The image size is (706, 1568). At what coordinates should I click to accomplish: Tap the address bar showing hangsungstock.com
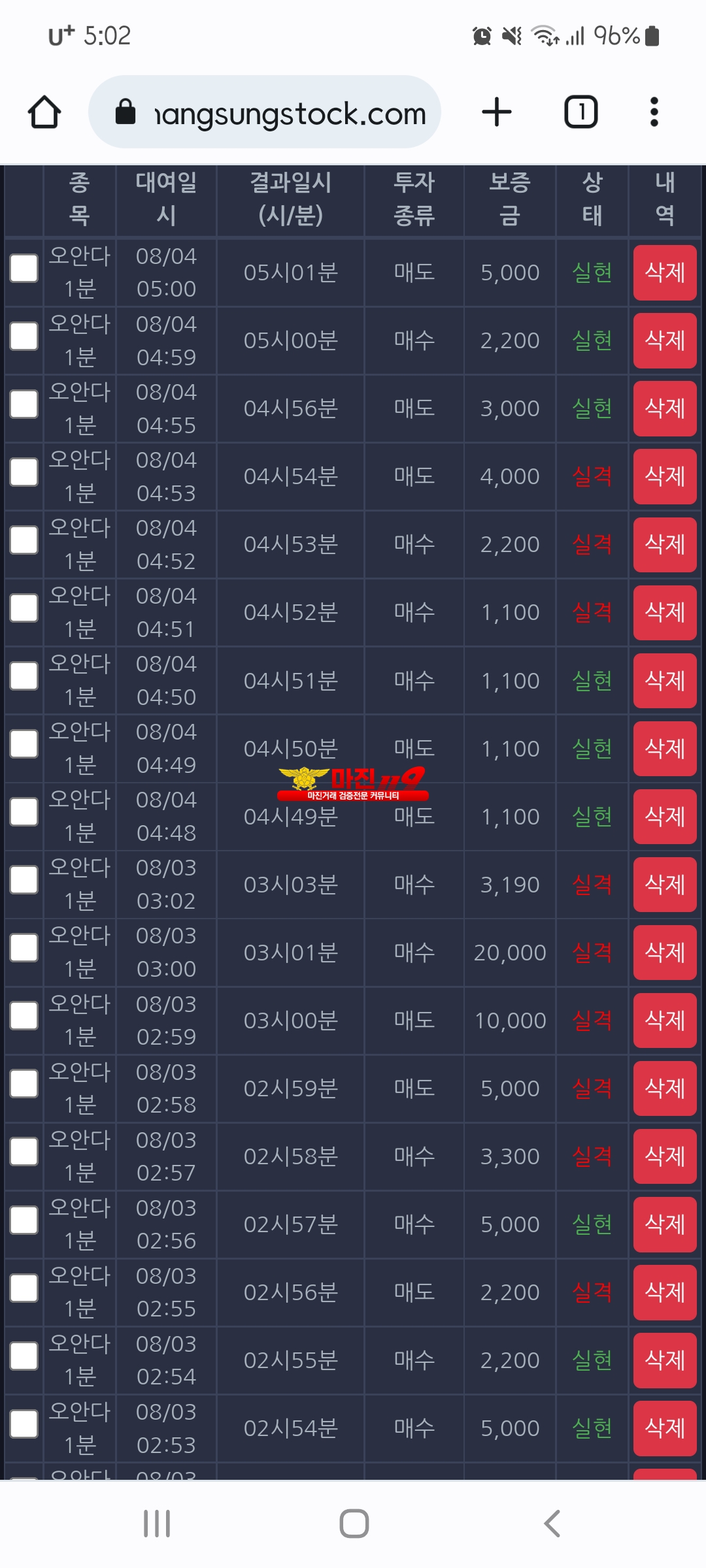pos(265,112)
